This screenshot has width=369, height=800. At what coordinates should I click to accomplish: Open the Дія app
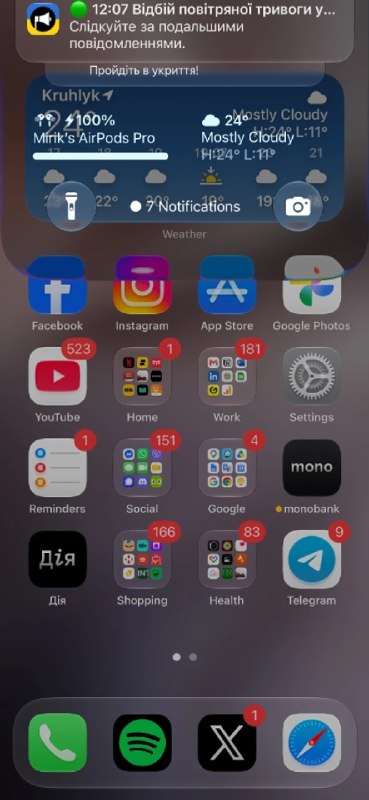pyautogui.click(x=58, y=559)
